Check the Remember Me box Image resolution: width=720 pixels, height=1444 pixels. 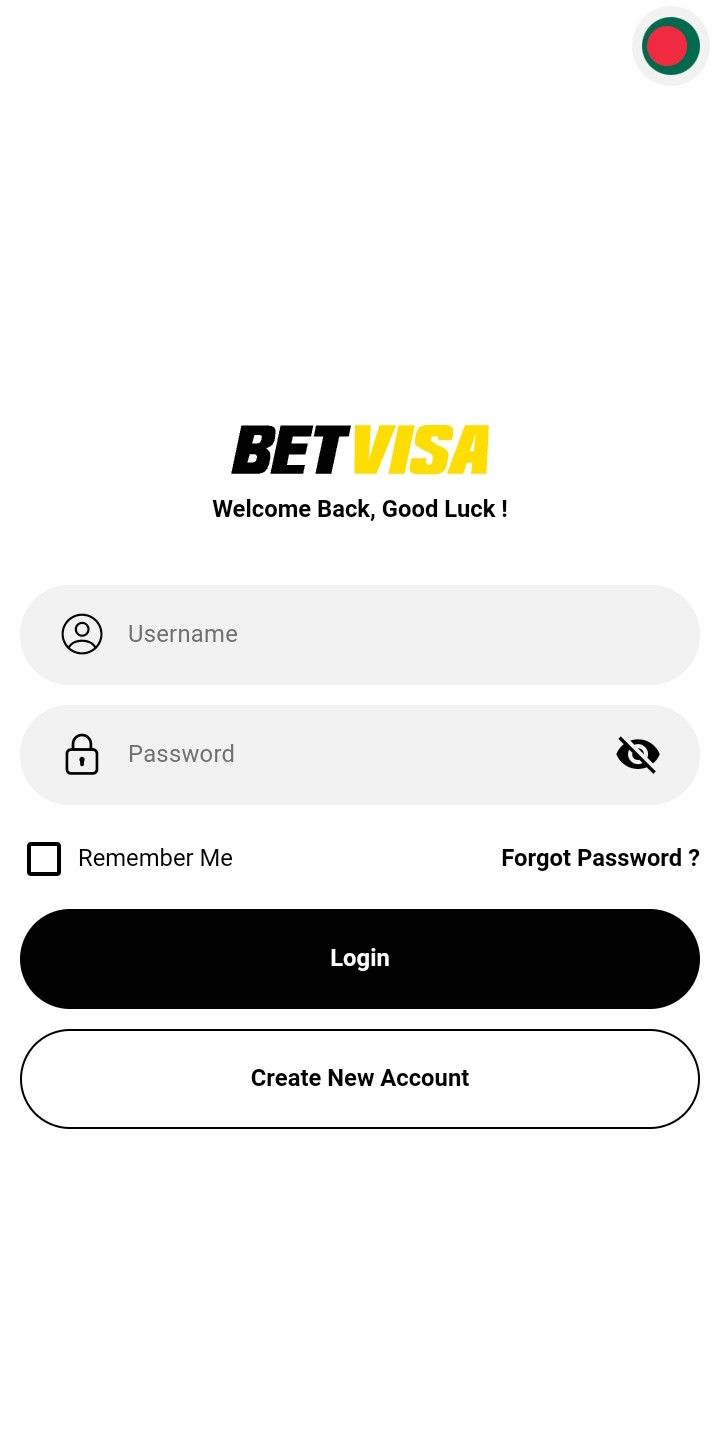(44, 858)
